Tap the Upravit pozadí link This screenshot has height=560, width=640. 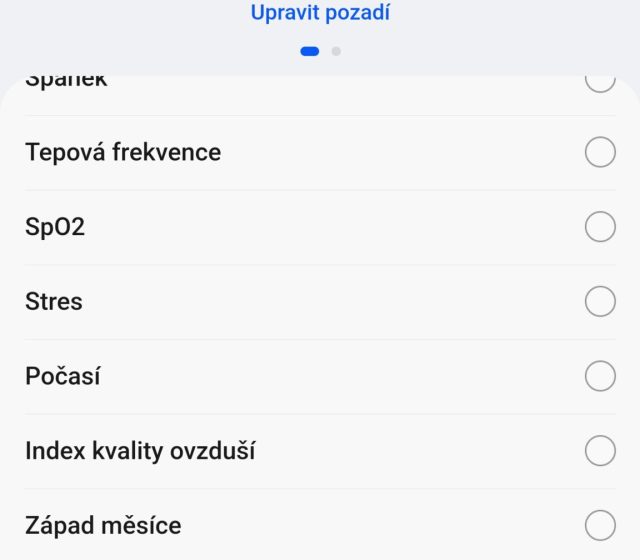(x=320, y=13)
